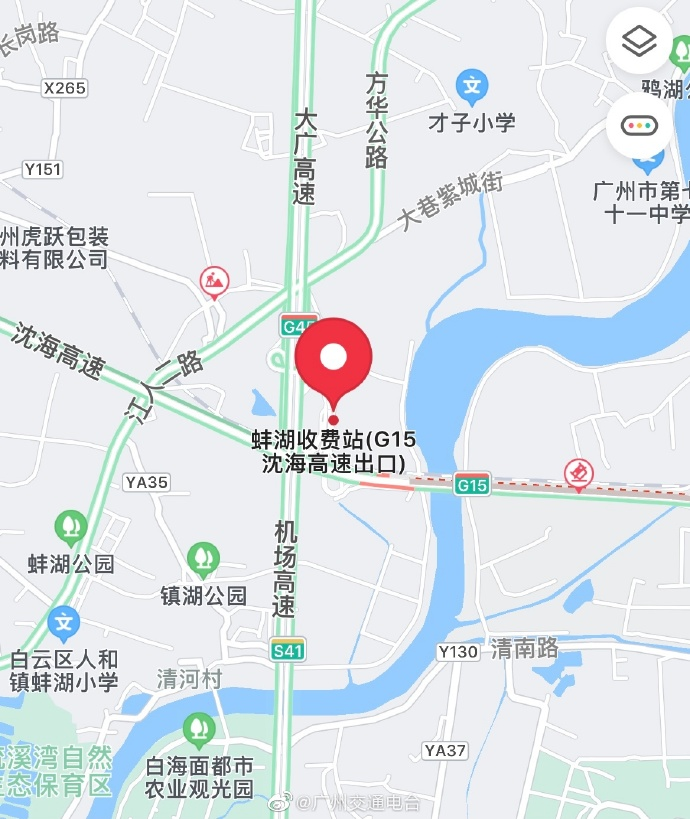Tap the red pin at 蚌湖收费站
This screenshot has height=819, width=690.
pos(334,360)
